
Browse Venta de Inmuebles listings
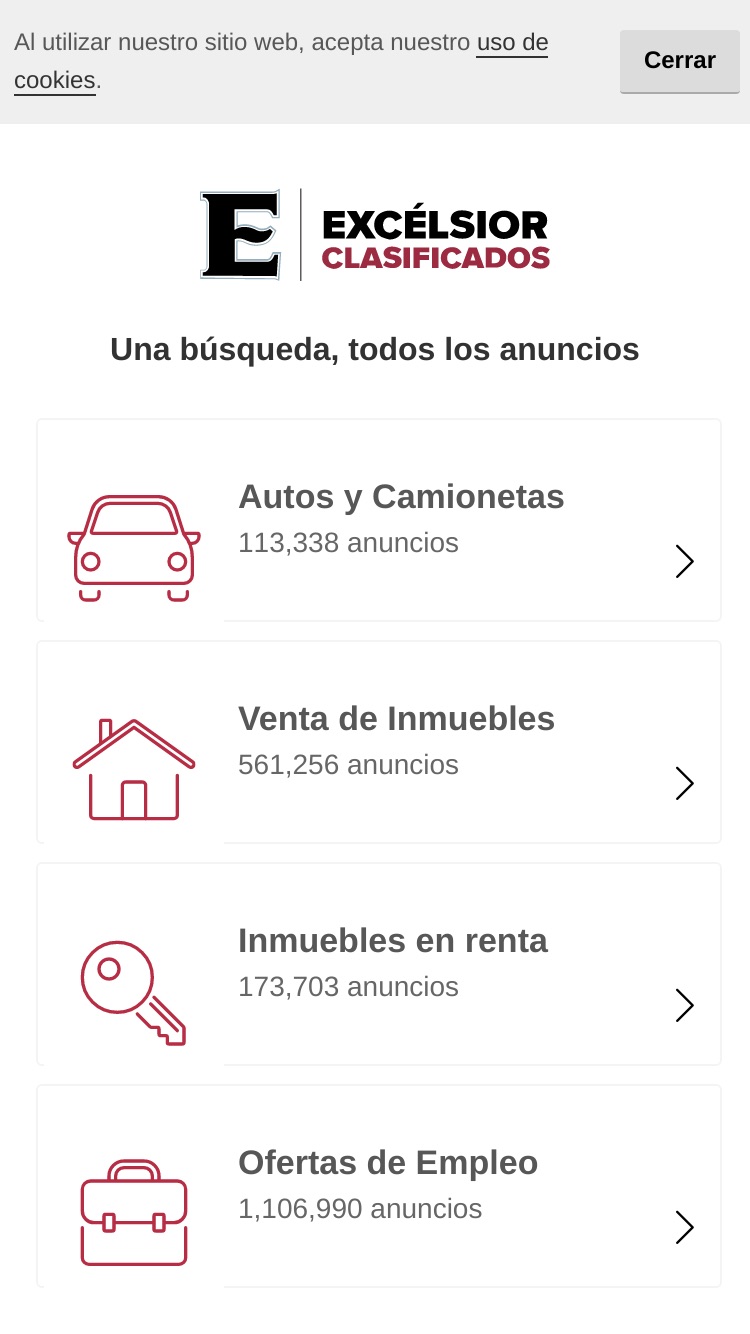click(x=379, y=742)
